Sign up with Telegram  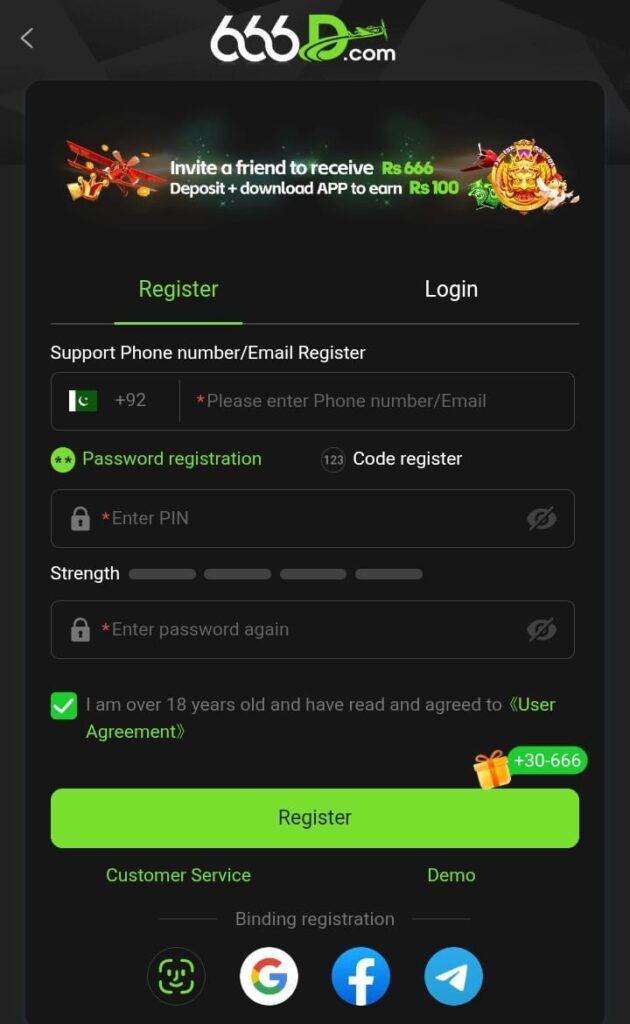point(453,976)
